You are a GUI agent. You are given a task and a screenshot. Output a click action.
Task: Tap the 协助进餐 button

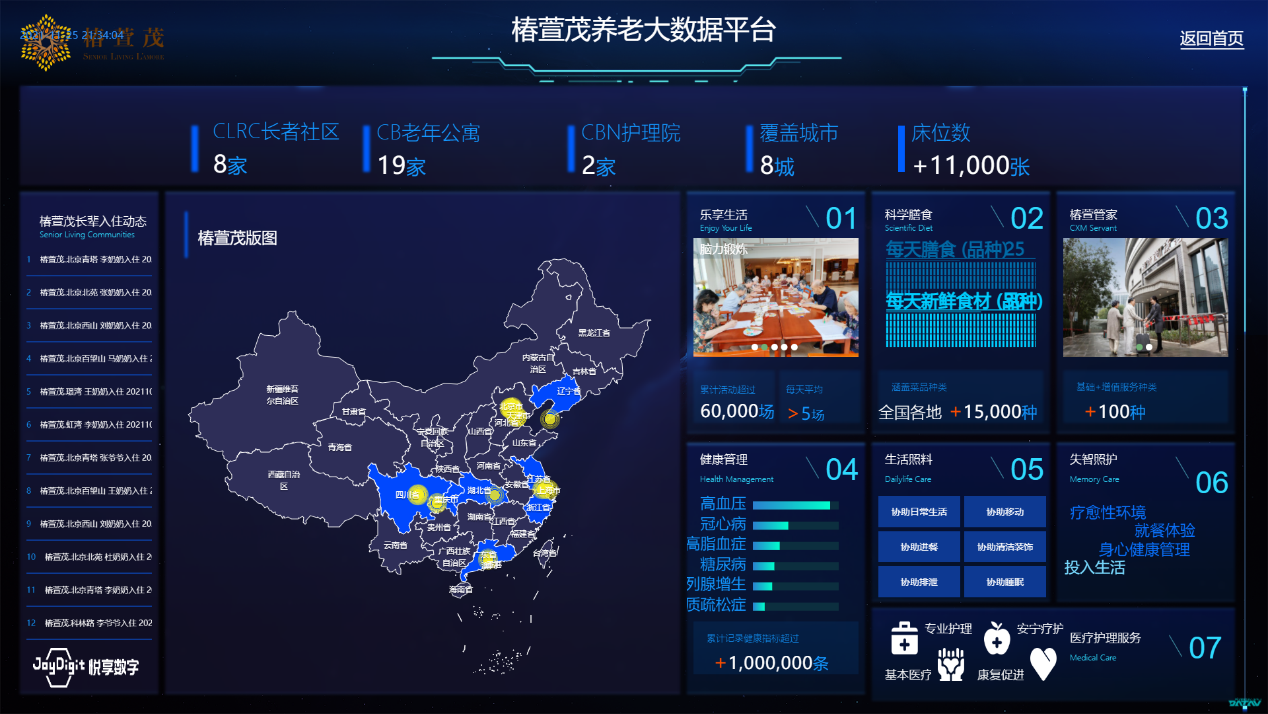(x=918, y=547)
